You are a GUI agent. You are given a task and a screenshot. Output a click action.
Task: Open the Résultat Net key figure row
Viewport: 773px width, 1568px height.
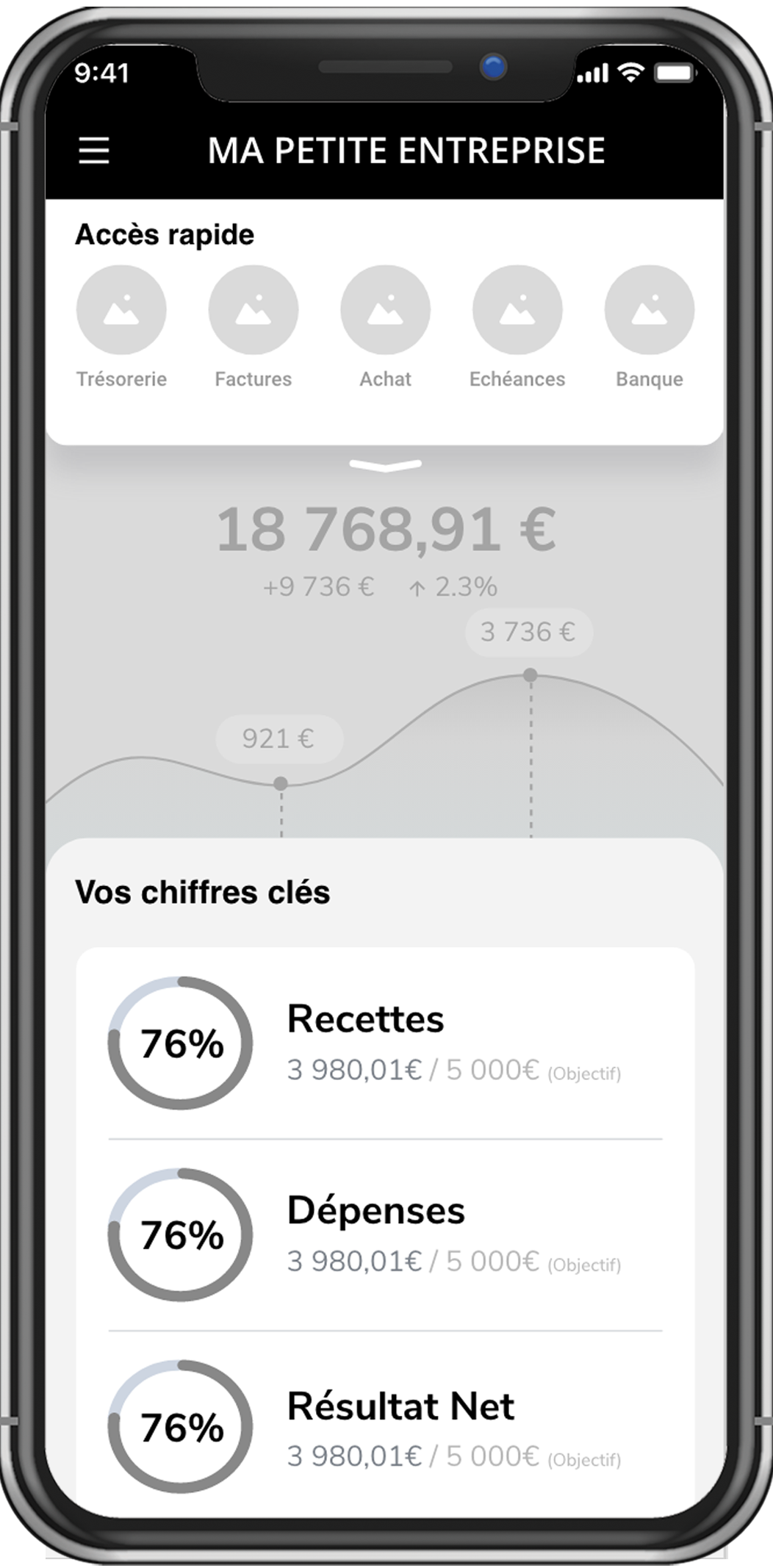385,1427
